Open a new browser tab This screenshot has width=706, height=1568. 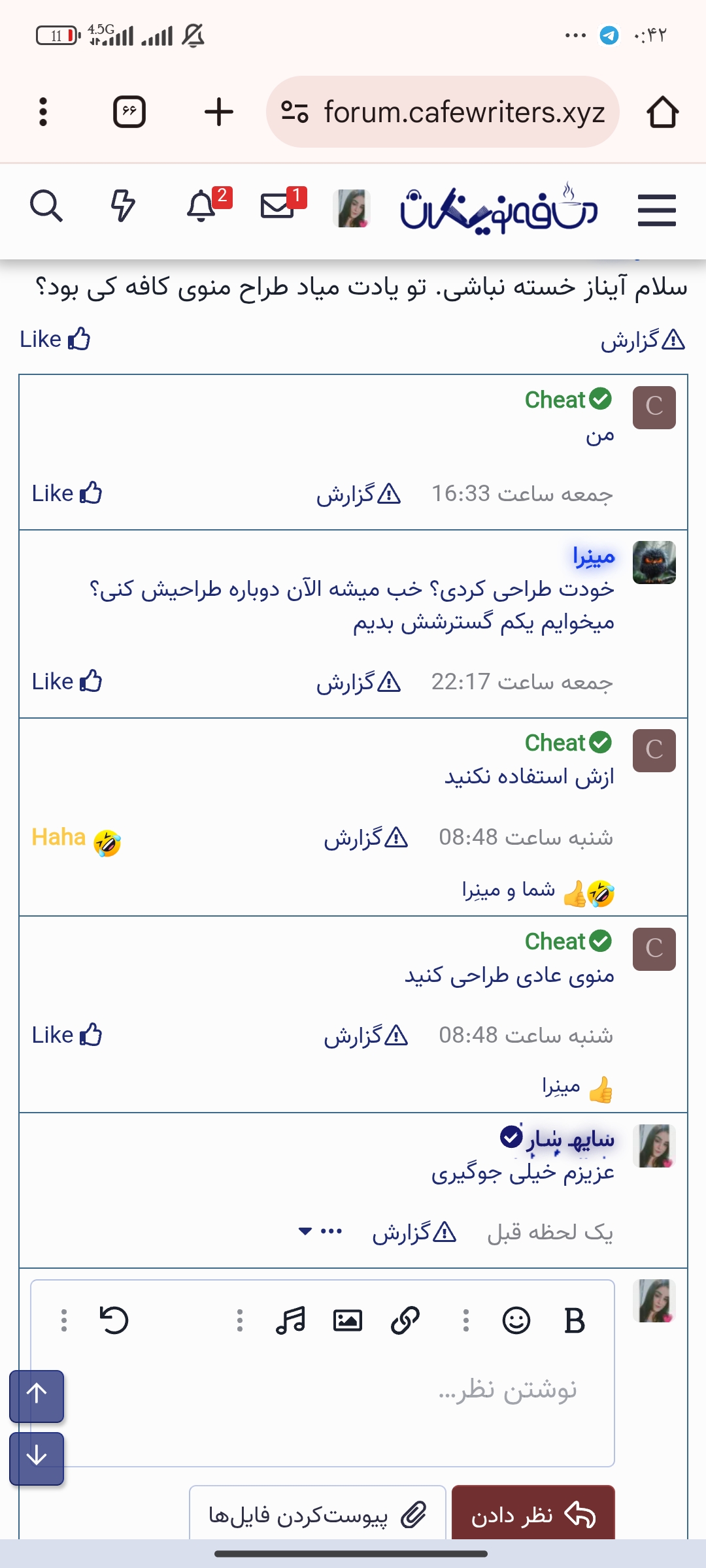point(219,112)
